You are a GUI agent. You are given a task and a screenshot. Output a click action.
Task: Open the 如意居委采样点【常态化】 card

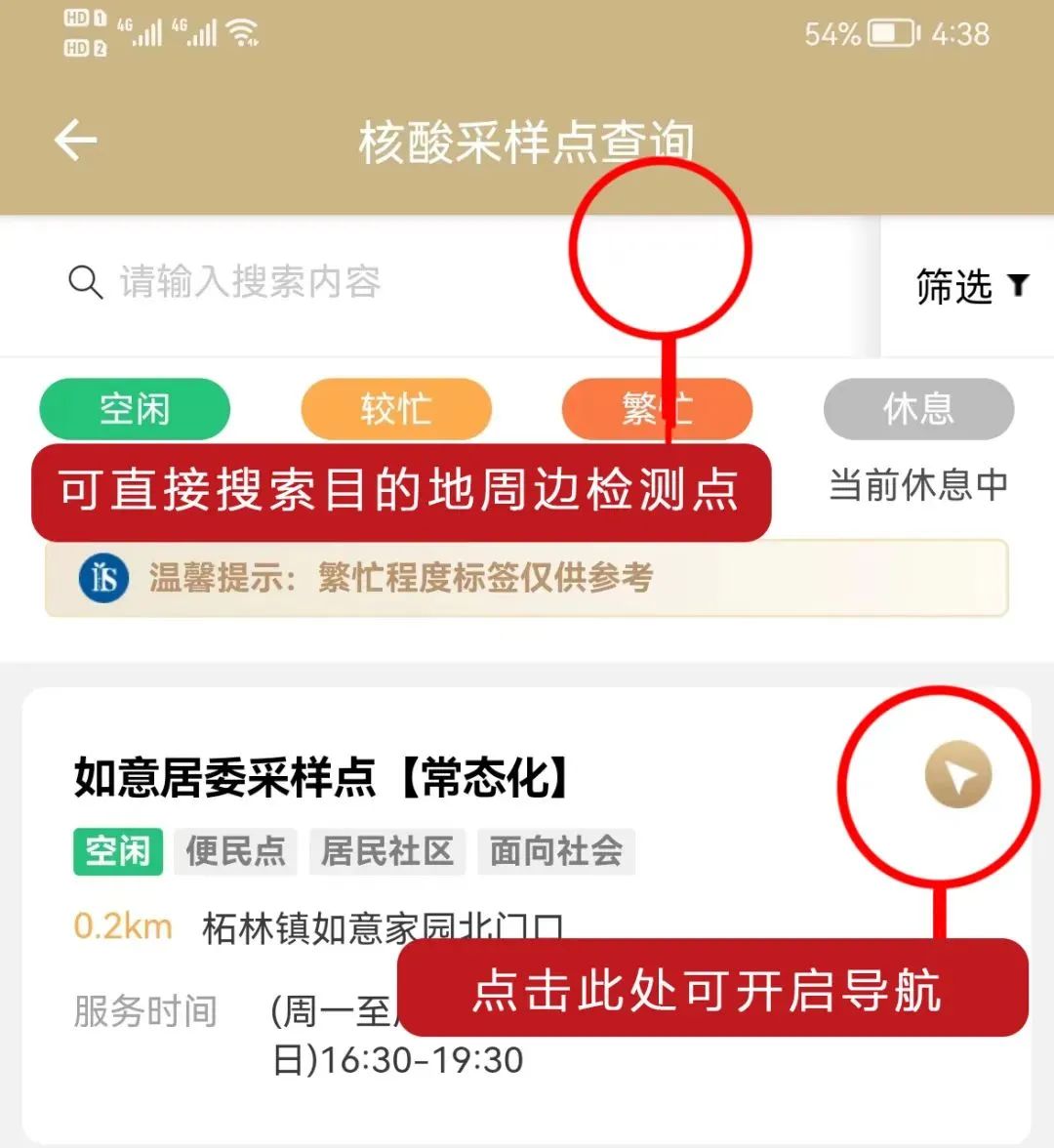pos(322,778)
